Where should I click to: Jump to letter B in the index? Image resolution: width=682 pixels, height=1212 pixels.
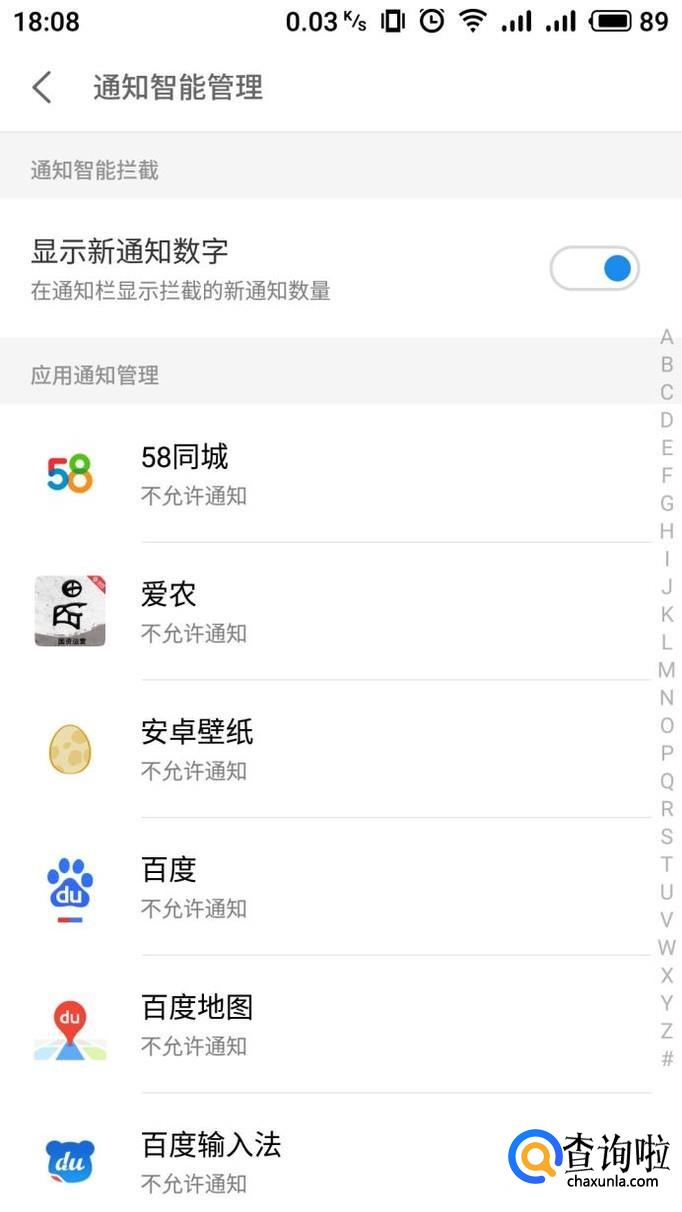pos(667,365)
